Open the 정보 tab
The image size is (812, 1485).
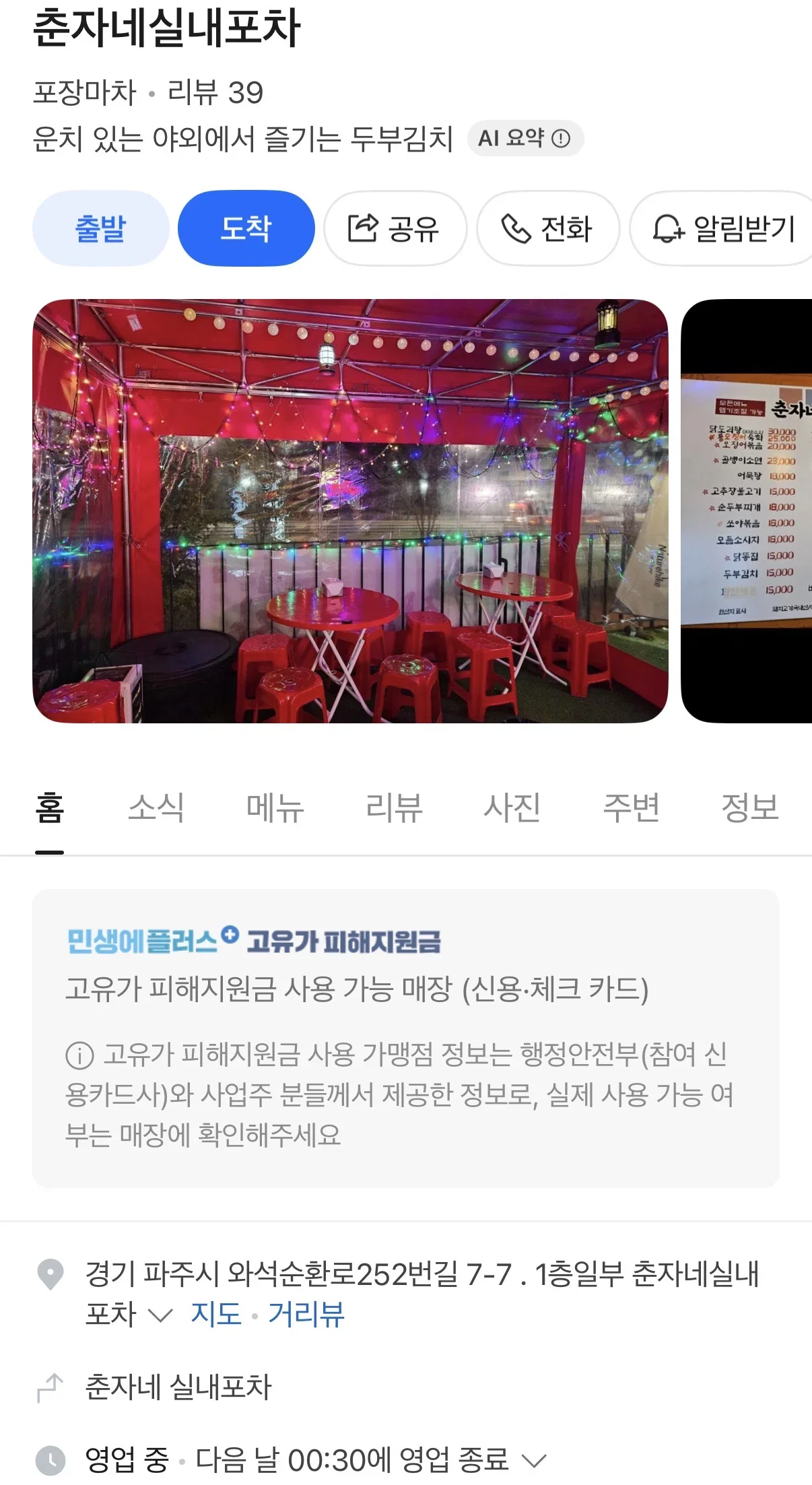[x=750, y=807]
